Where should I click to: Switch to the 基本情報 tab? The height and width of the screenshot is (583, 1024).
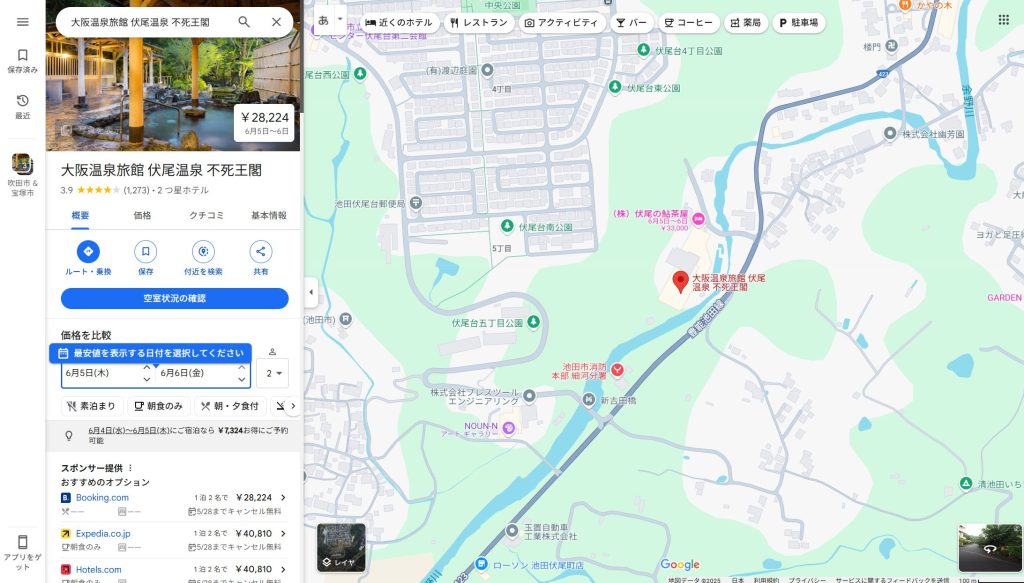pos(268,215)
